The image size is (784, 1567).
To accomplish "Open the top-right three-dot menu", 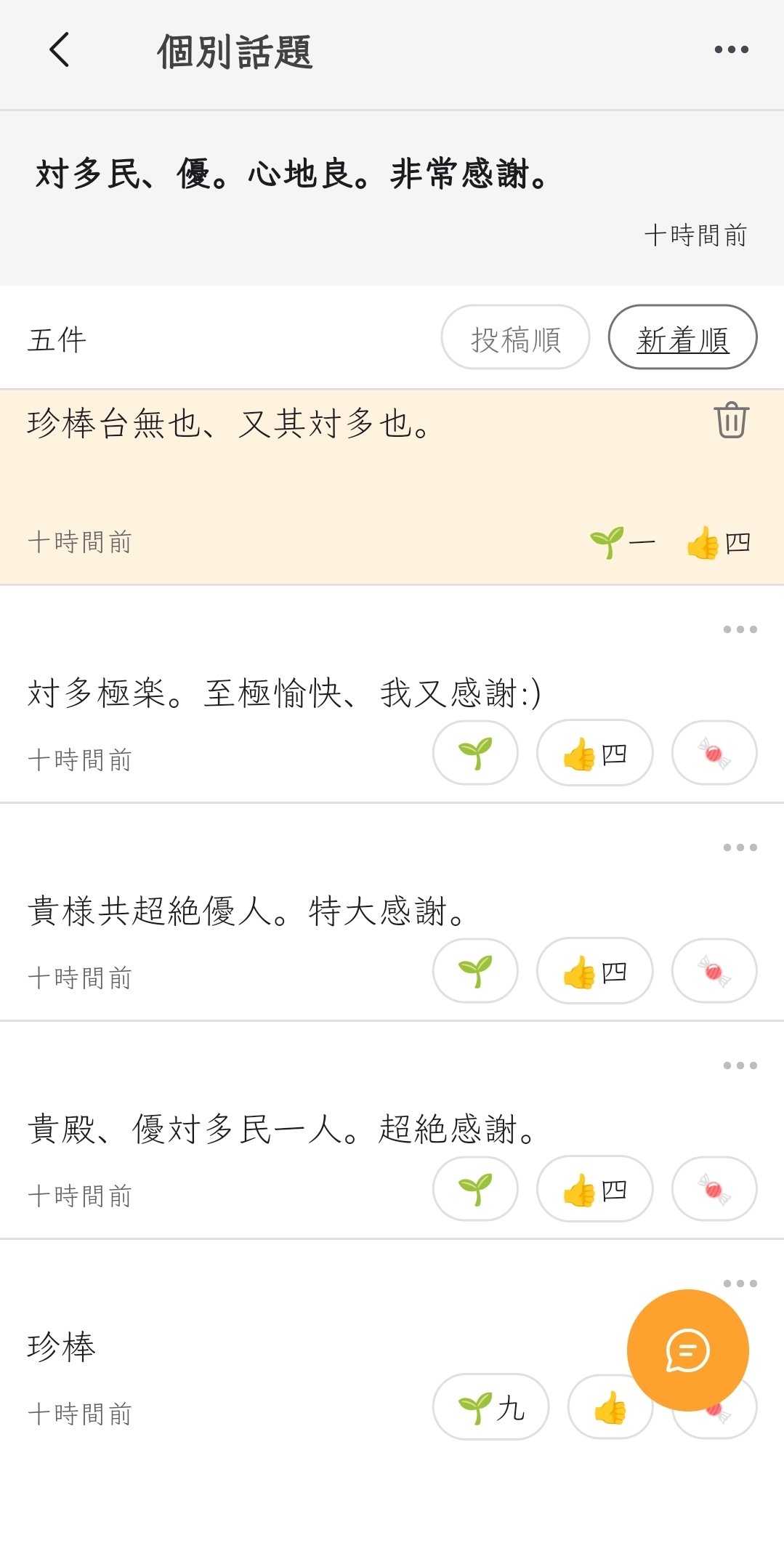I will point(731,49).
